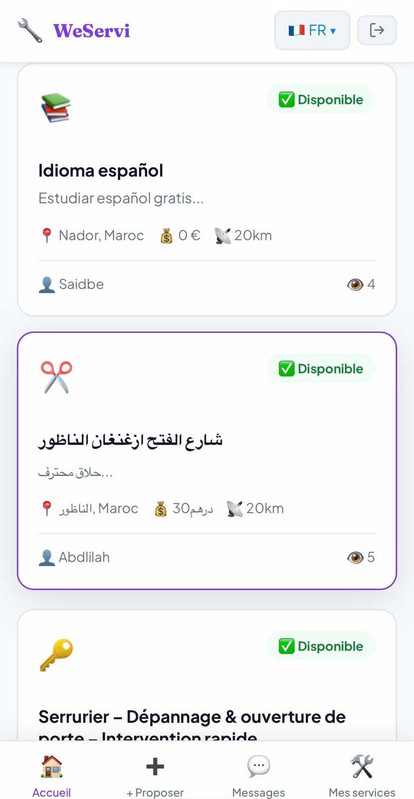
Task: Tap the logout icon in header
Action: point(377,30)
